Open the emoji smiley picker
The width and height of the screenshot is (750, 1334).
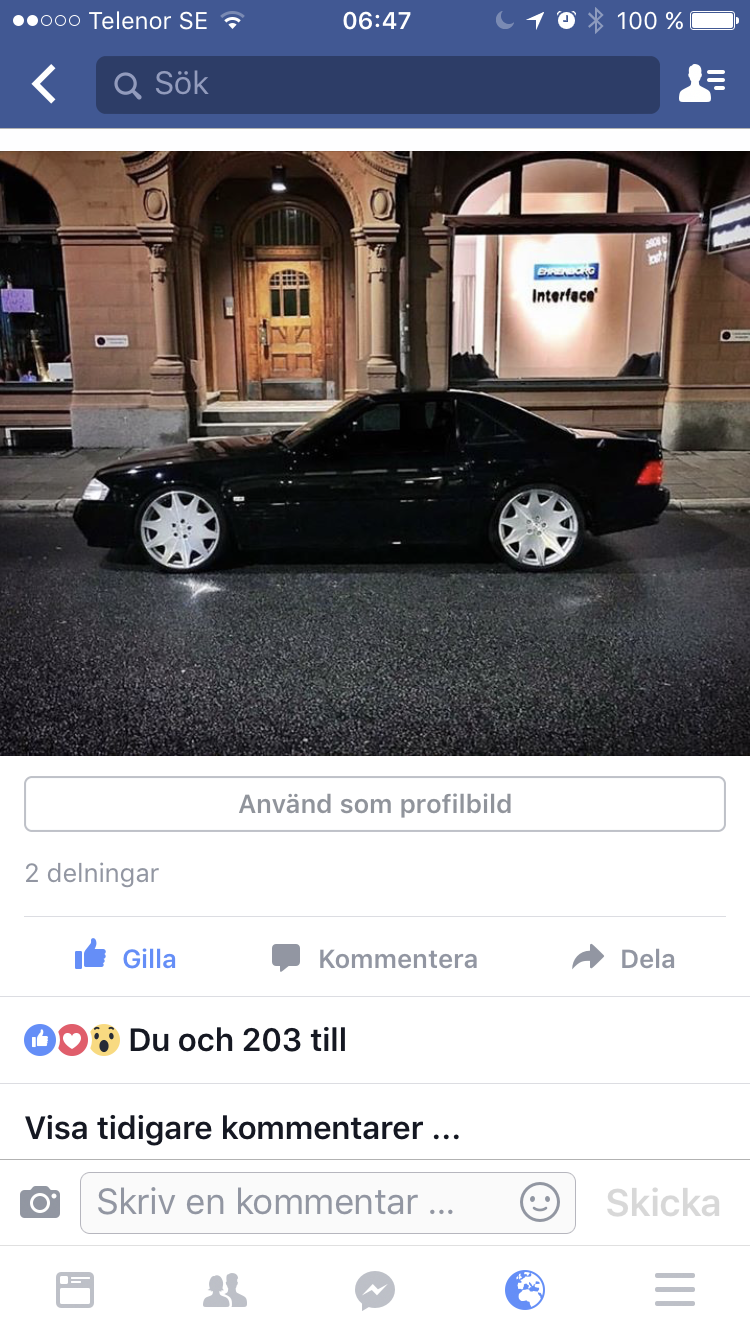540,1202
